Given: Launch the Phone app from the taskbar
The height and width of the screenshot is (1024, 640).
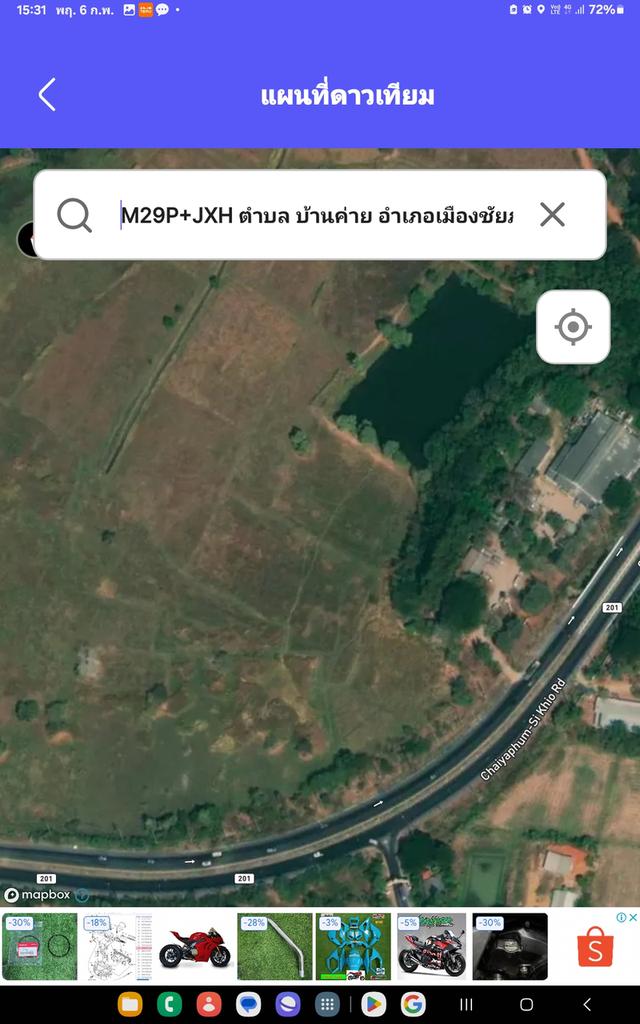Looking at the screenshot, I should [x=169, y=1004].
